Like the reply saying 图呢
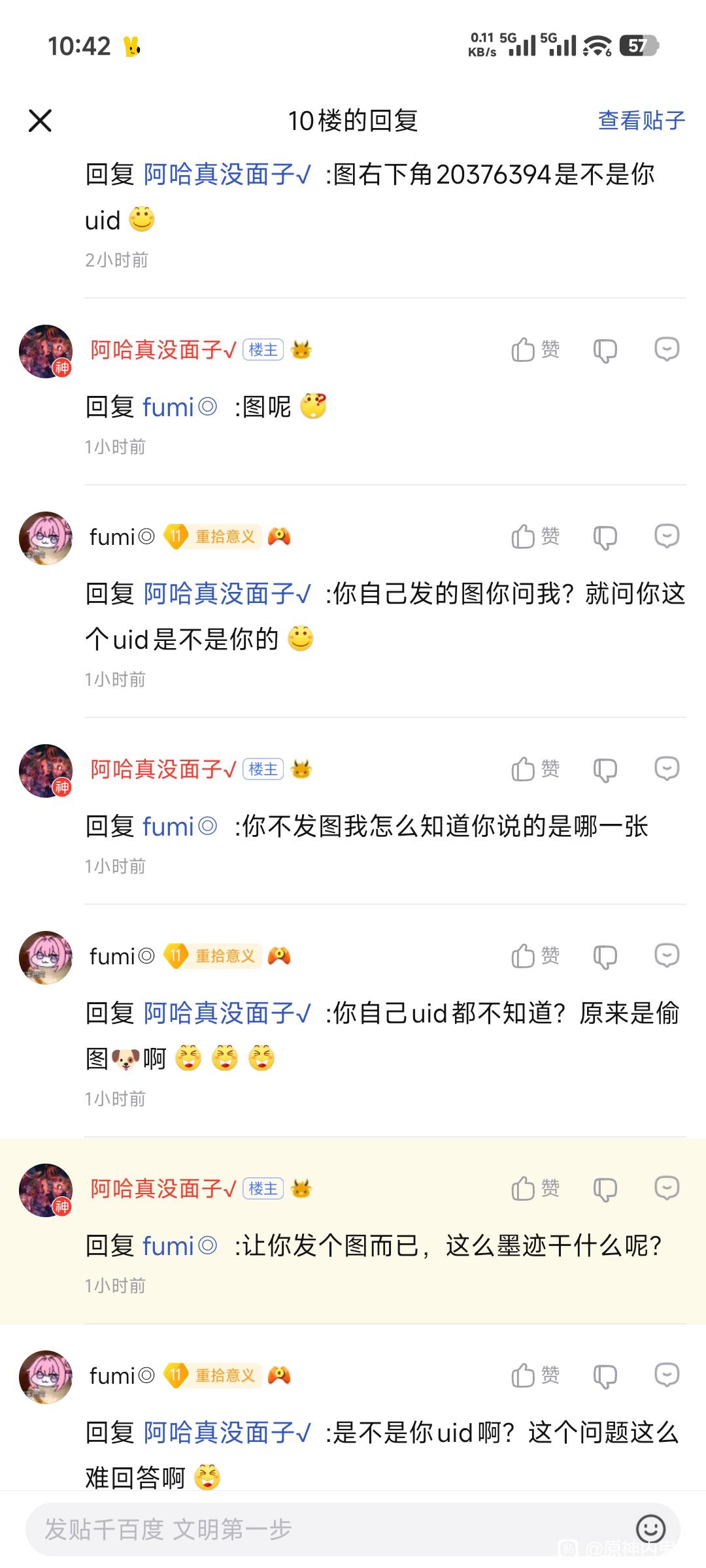The width and height of the screenshot is (706, 1568). 535,350
